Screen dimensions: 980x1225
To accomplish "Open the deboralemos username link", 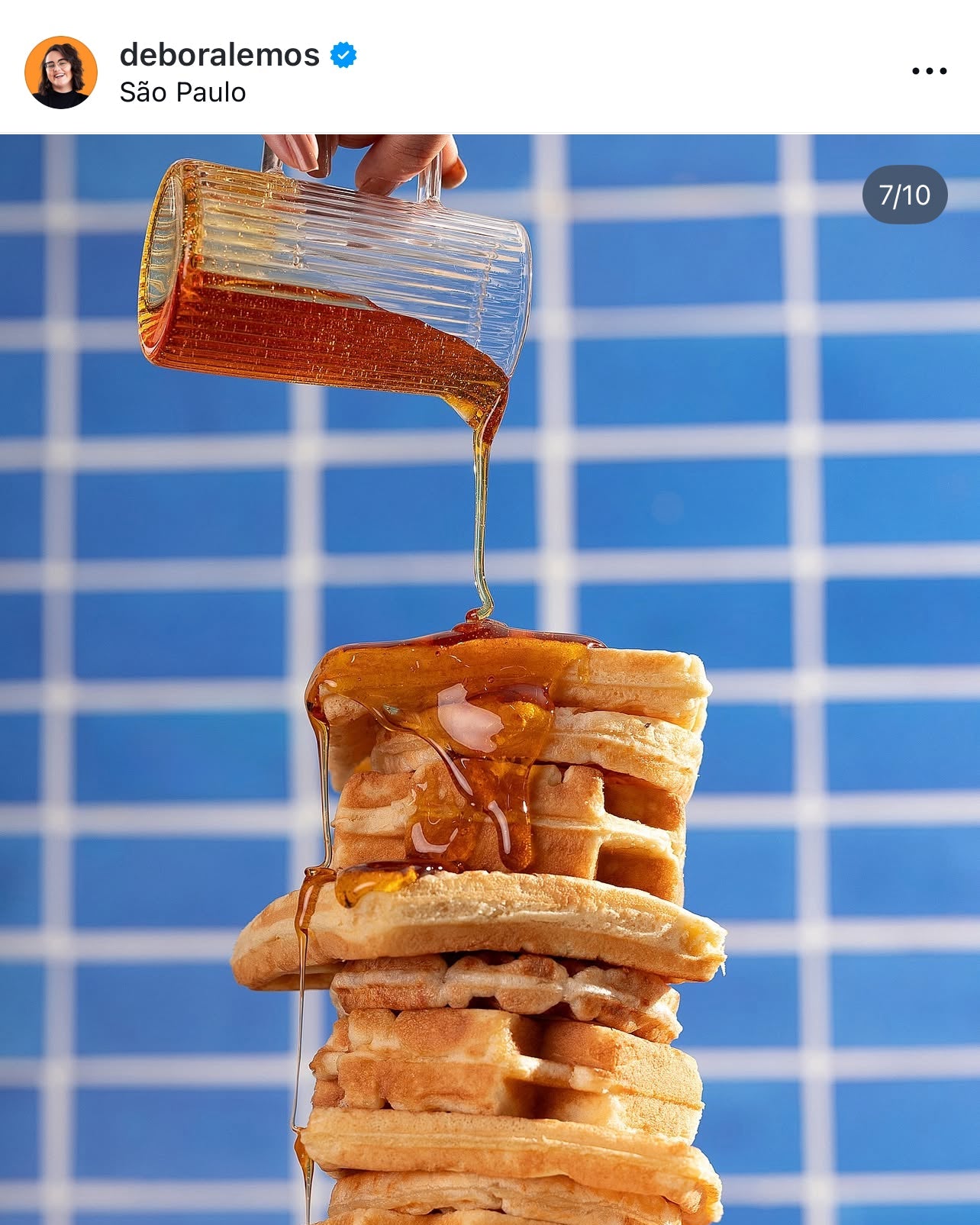I will [x=219, y=55].
